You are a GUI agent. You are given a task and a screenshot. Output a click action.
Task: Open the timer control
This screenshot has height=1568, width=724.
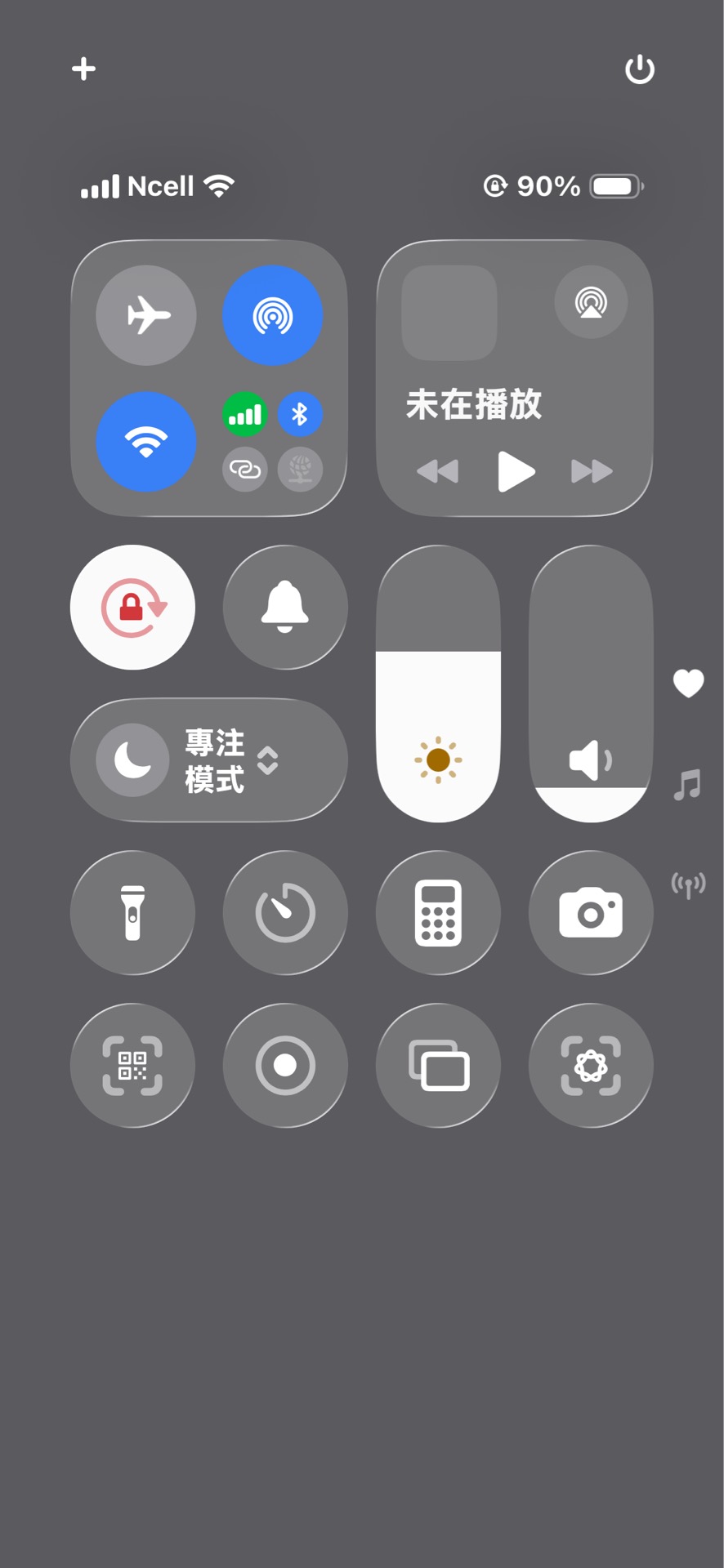(285, 913)
